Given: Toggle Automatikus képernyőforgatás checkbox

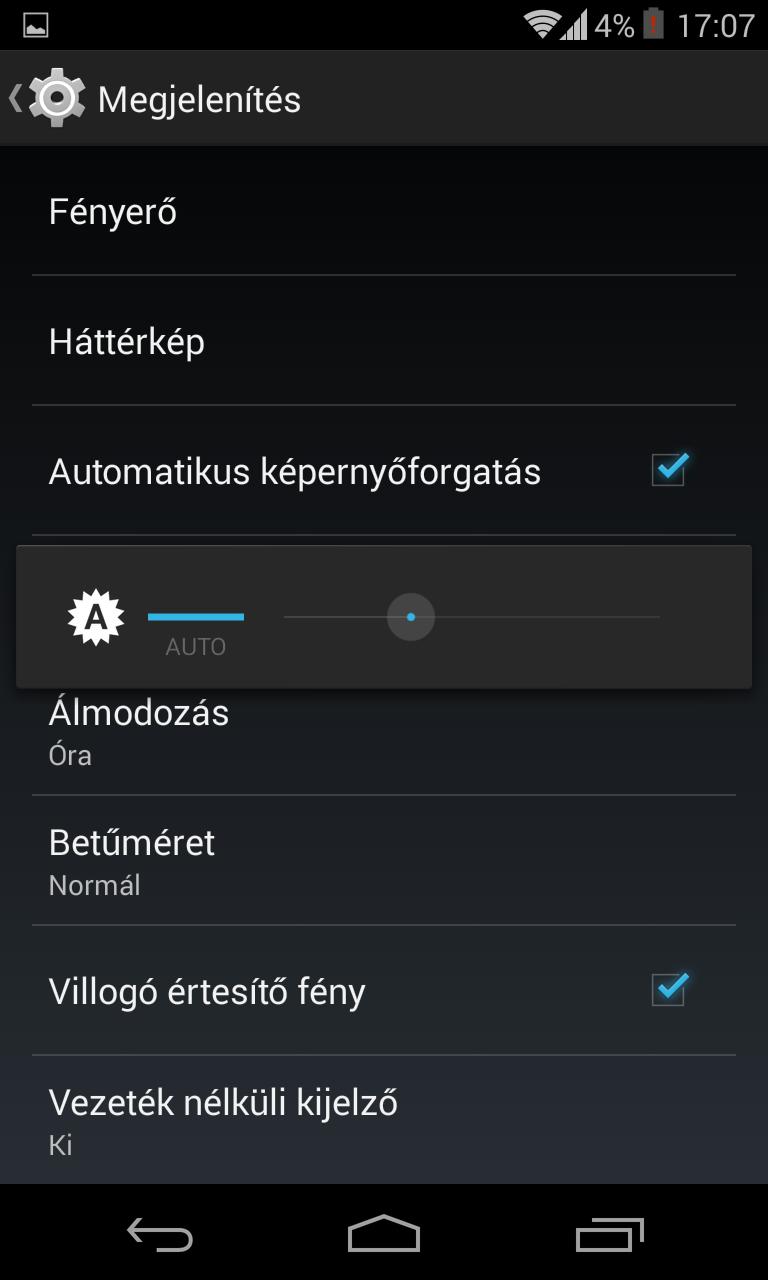Looking at the screenshot, I should pos(669,469).
